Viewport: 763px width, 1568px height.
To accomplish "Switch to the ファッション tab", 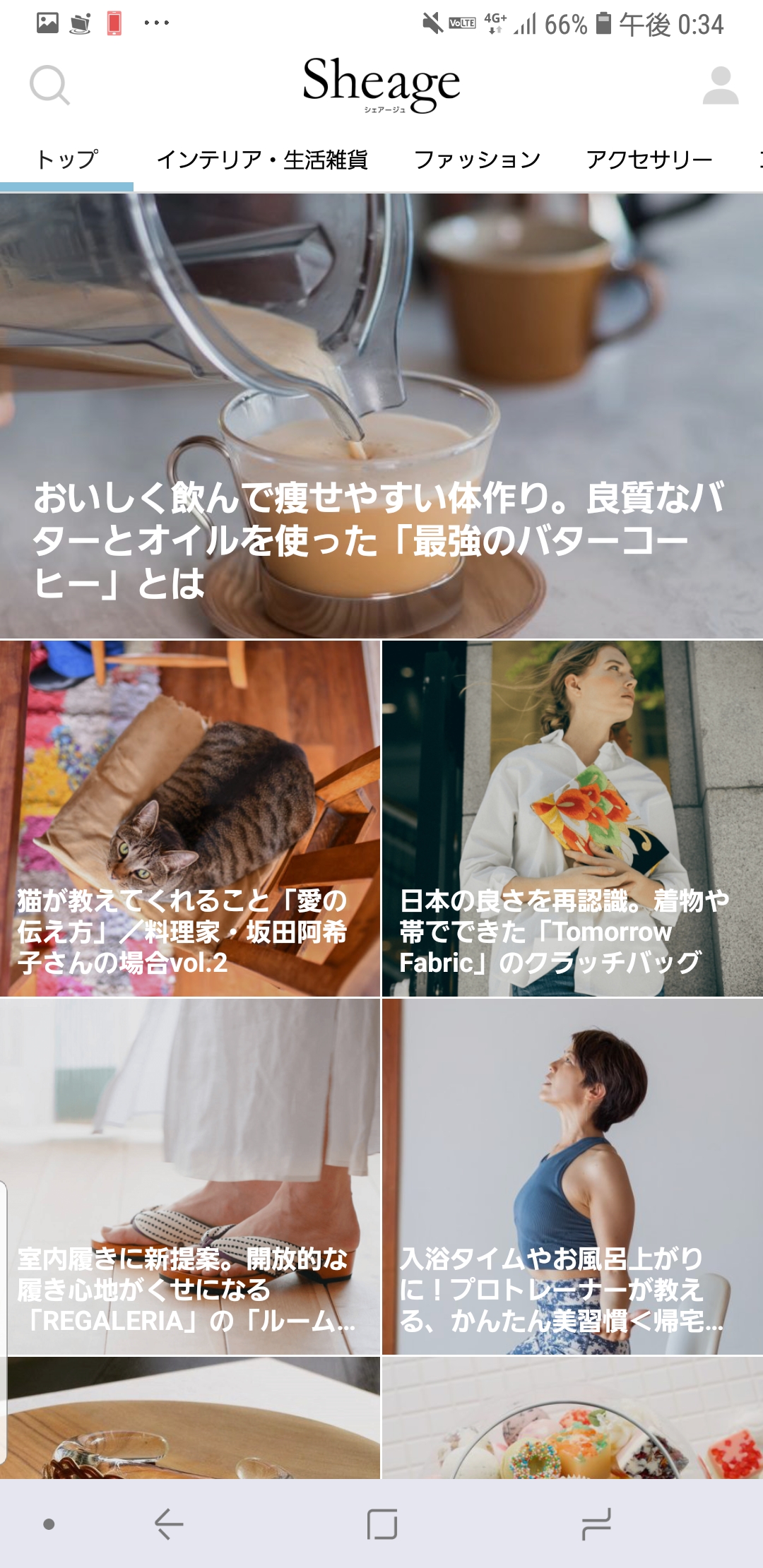I will 477,160.
